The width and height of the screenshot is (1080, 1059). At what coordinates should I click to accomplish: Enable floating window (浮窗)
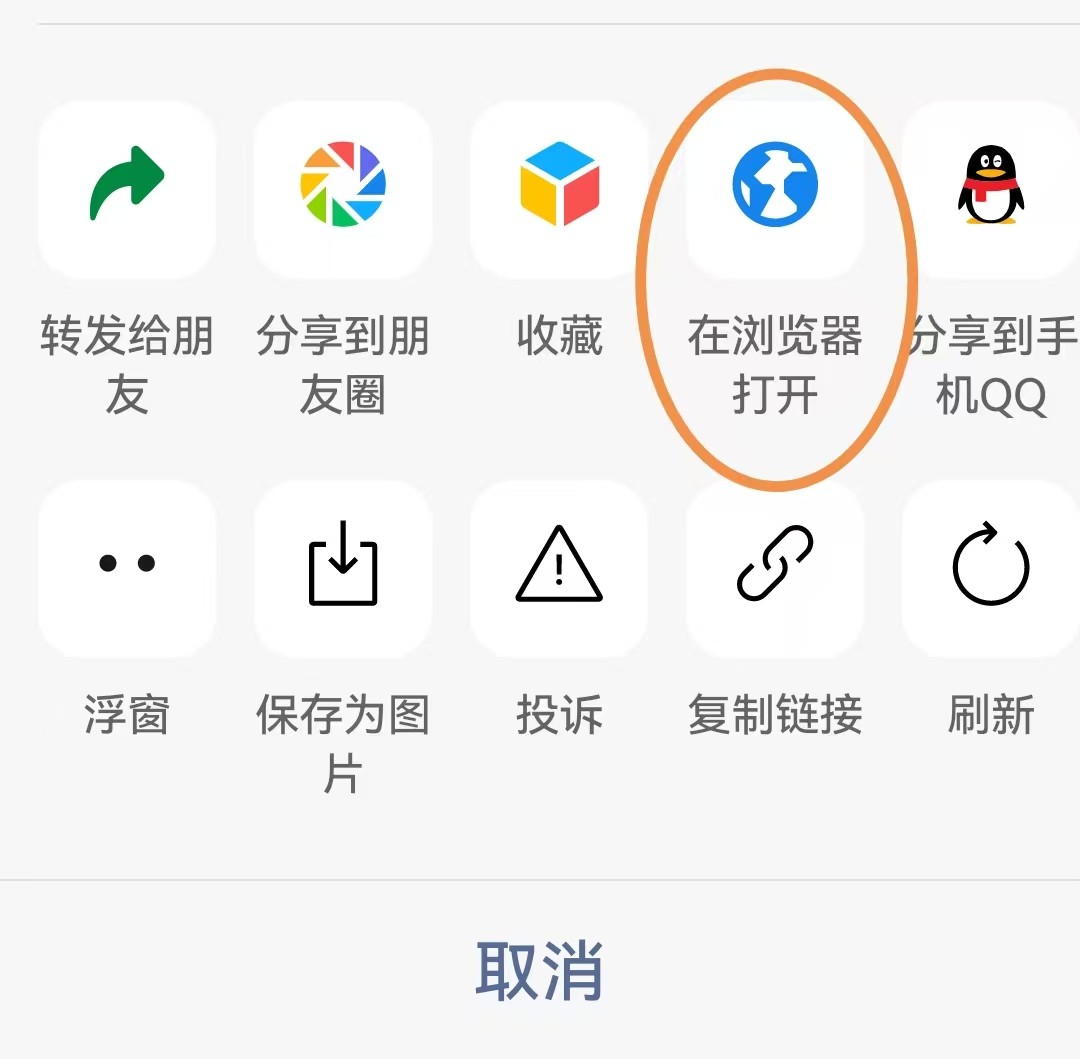127,566
